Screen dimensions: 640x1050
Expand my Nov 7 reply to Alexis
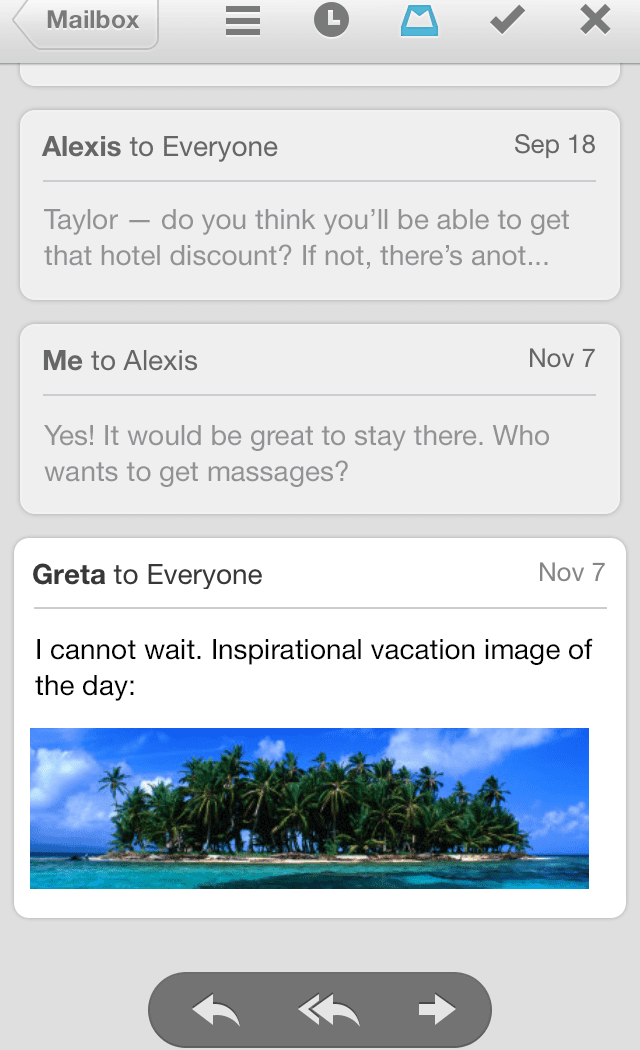click(319, 418)
